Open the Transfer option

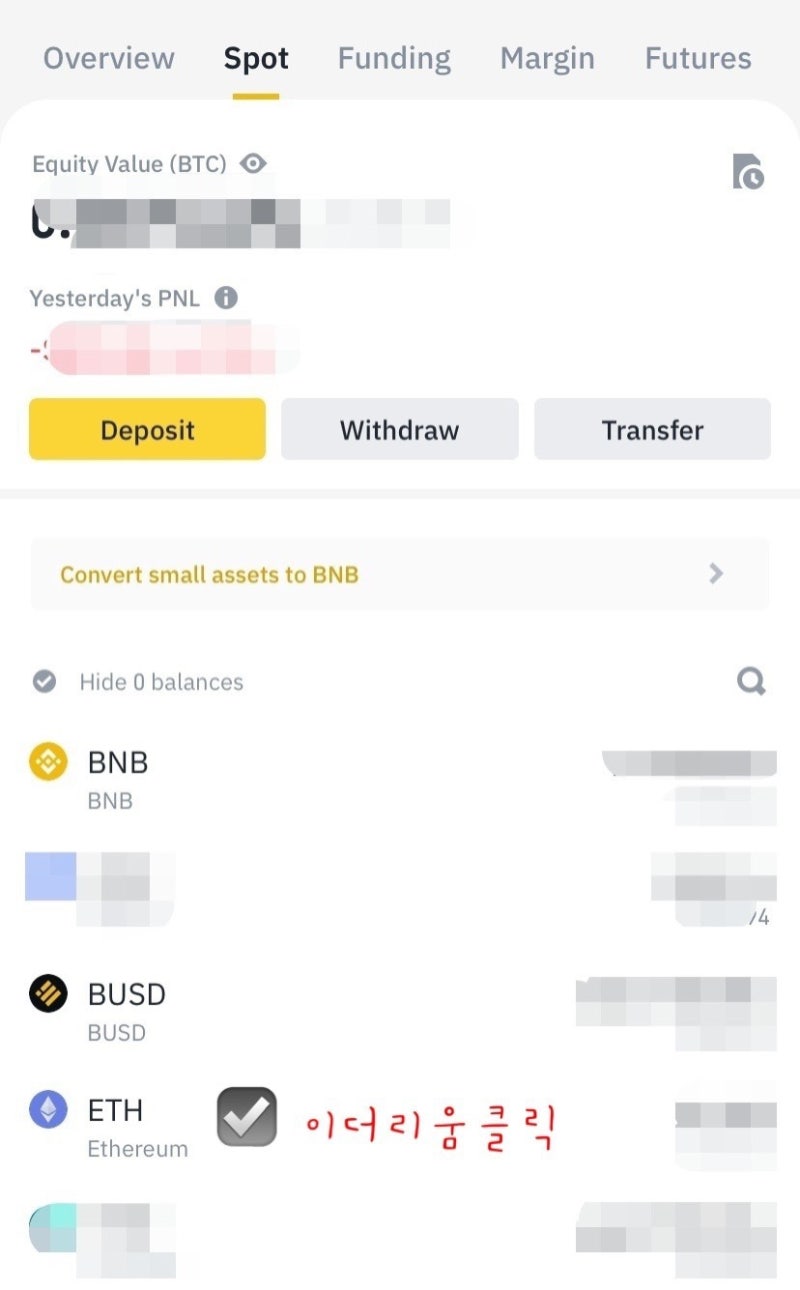coord(652,430)
